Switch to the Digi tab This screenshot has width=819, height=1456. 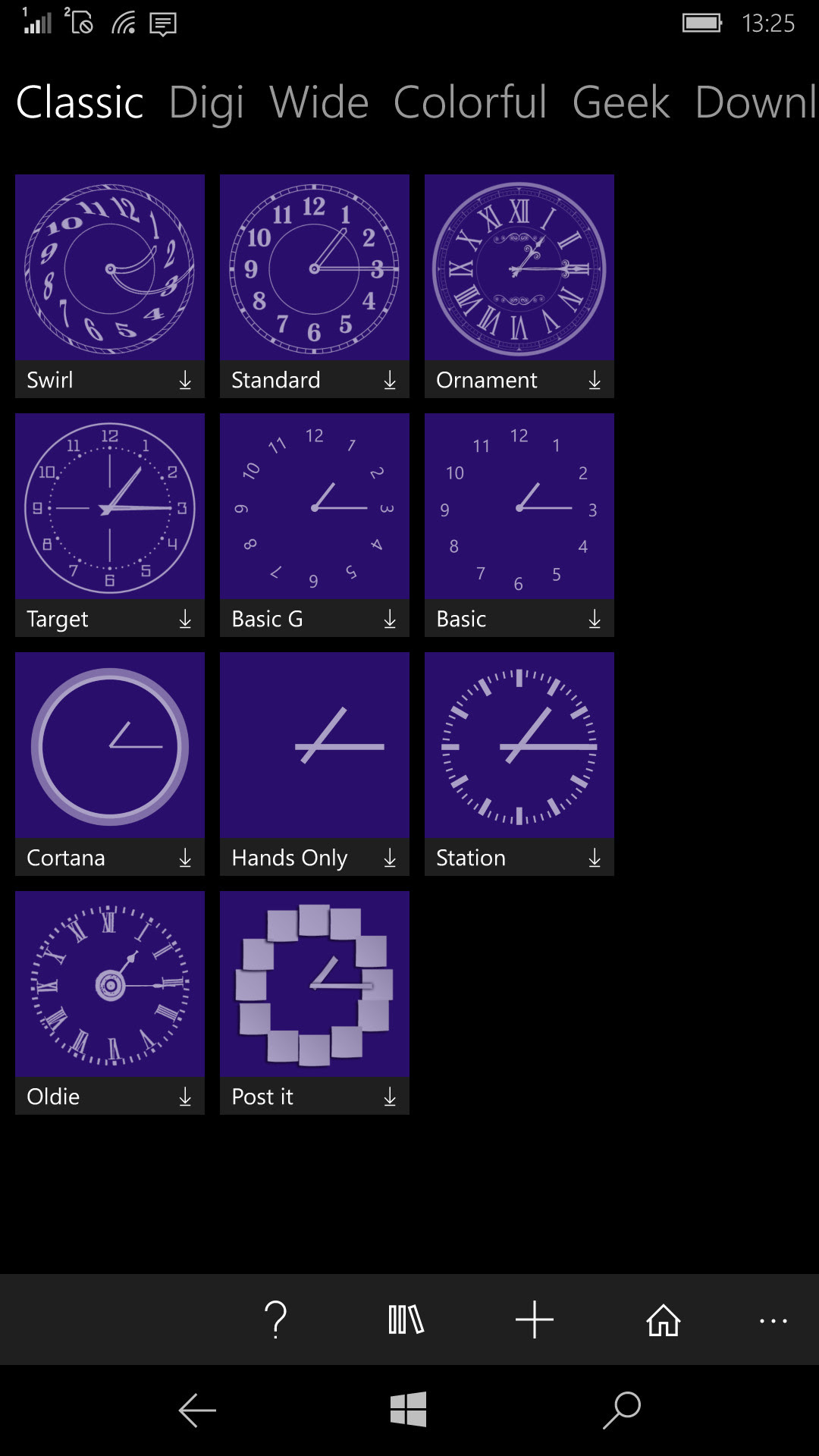pyautogui.click(x=206, y=102)
